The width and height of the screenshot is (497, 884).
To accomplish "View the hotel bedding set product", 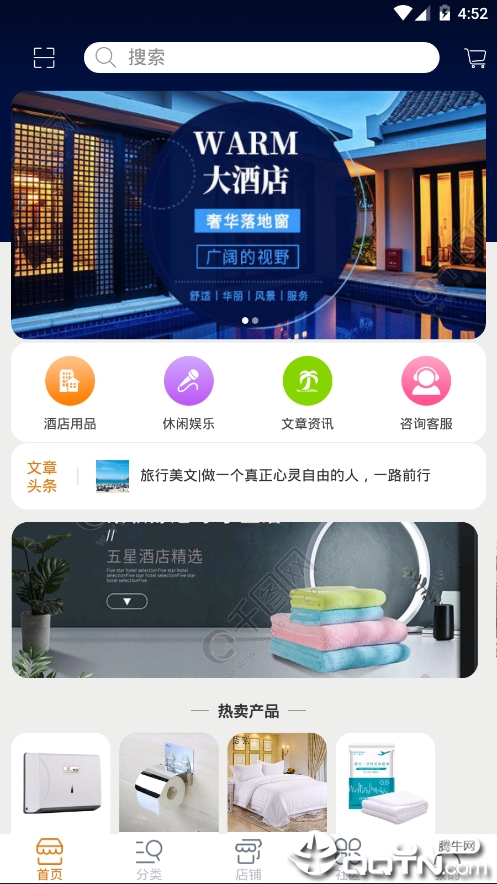I will coord(277,783).
